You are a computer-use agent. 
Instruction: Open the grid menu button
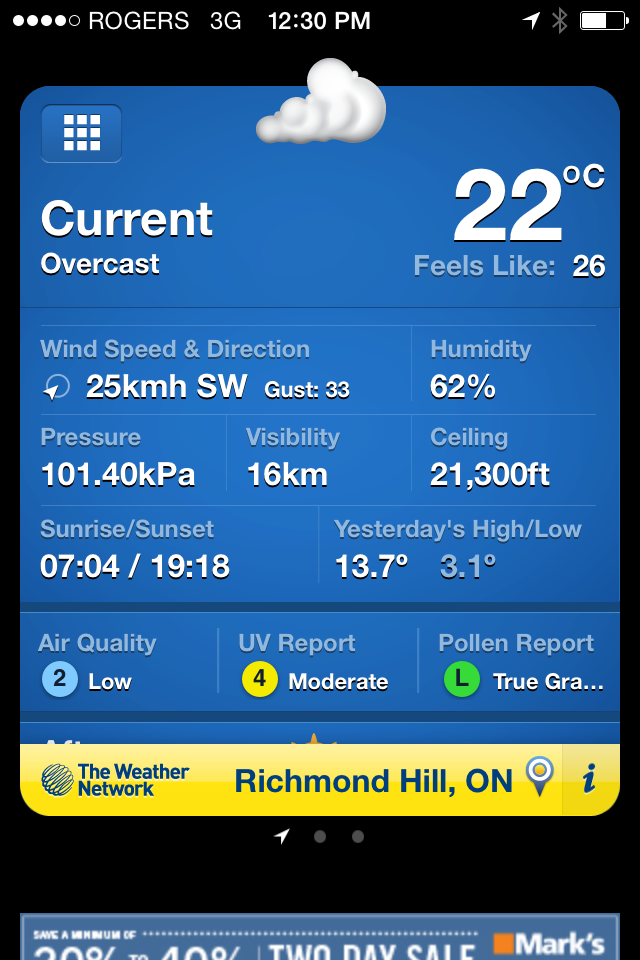coord(81,133)
